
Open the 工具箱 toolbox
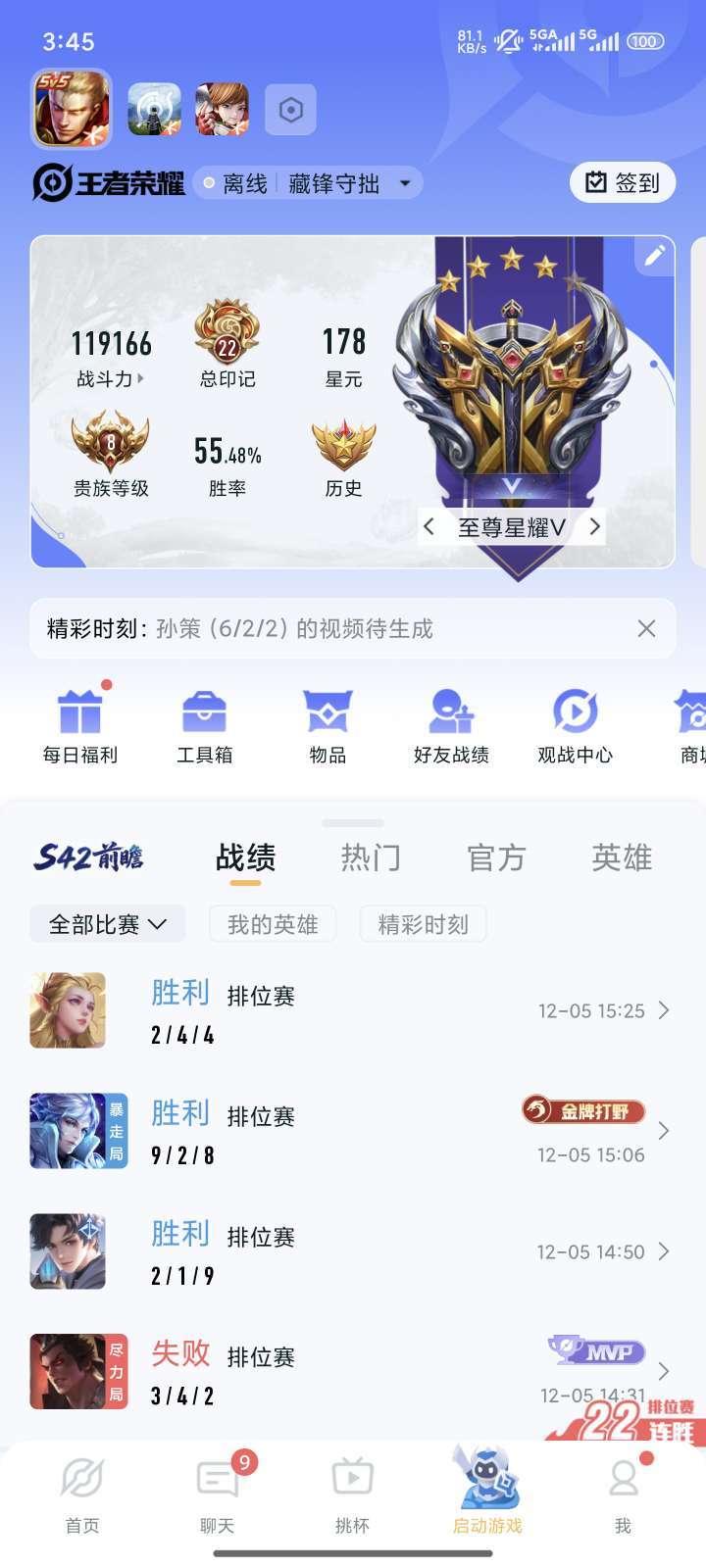coord(204,725)
